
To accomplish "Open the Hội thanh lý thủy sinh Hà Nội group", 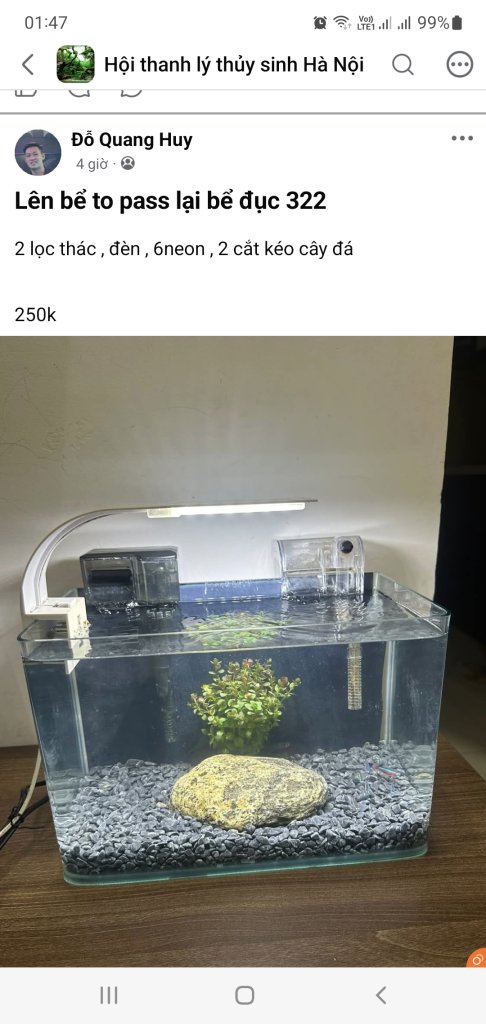I will pos(234,65).
